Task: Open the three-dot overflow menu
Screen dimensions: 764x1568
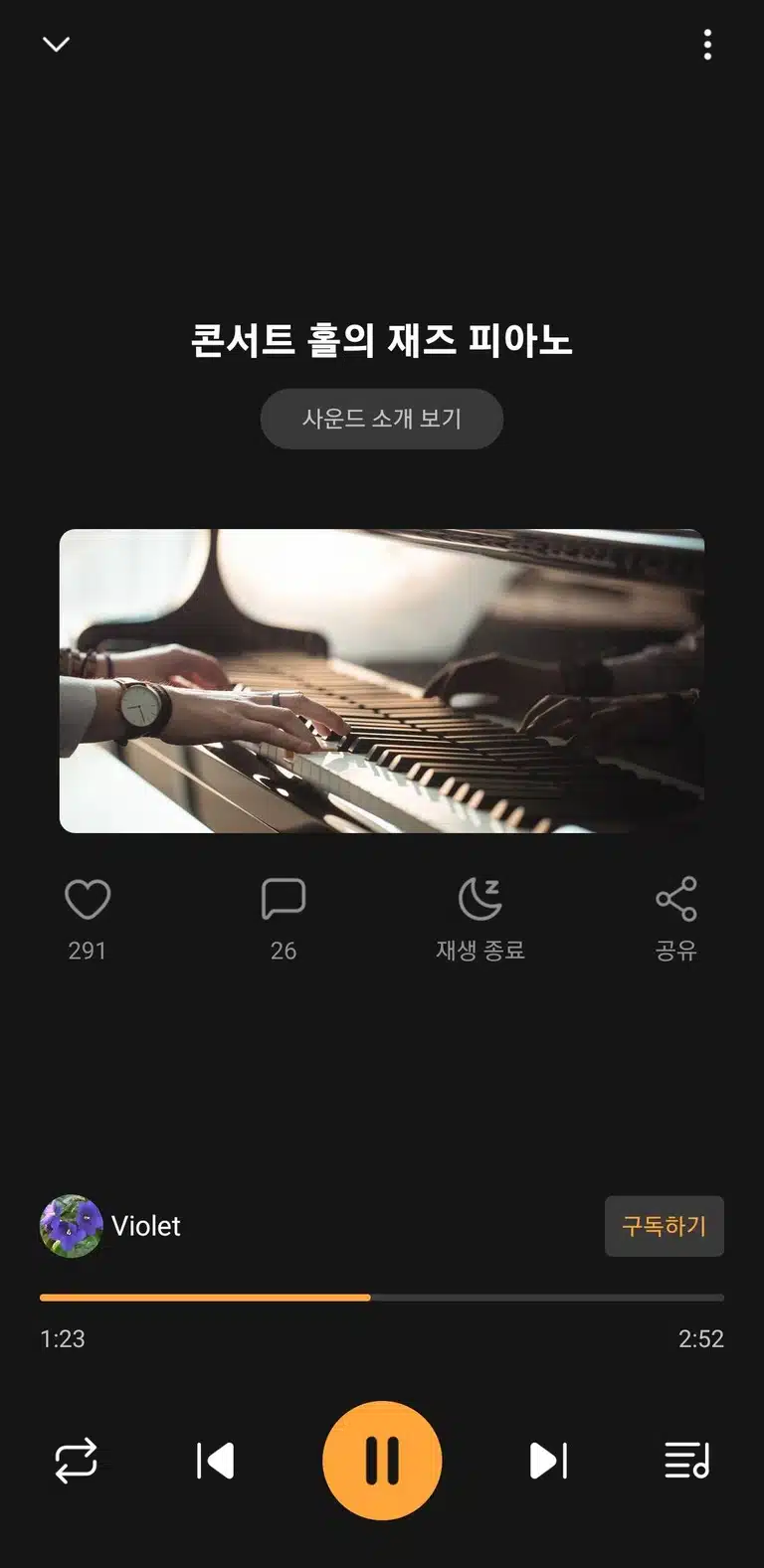Action: tap(707, 45)
